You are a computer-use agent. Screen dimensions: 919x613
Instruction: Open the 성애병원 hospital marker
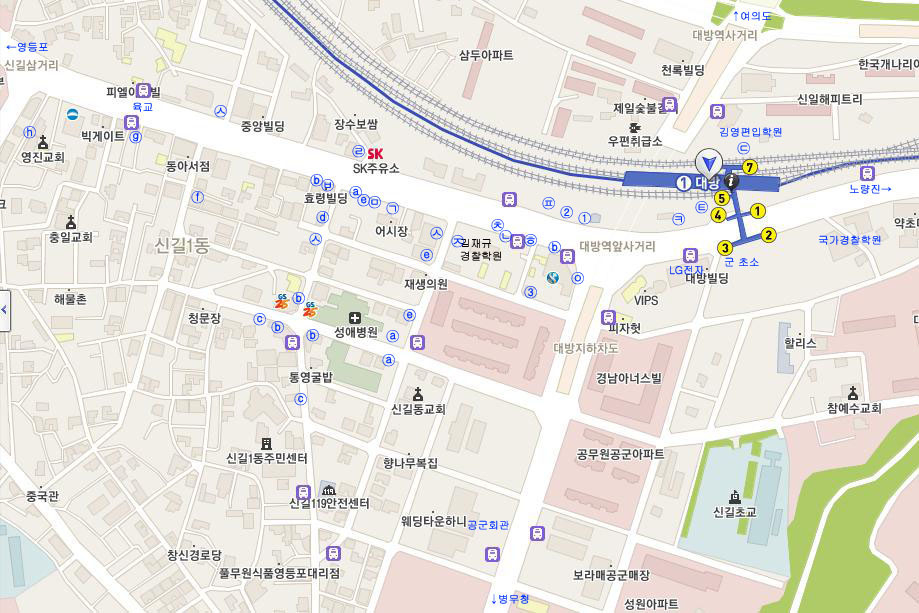(x=354, y=317)
